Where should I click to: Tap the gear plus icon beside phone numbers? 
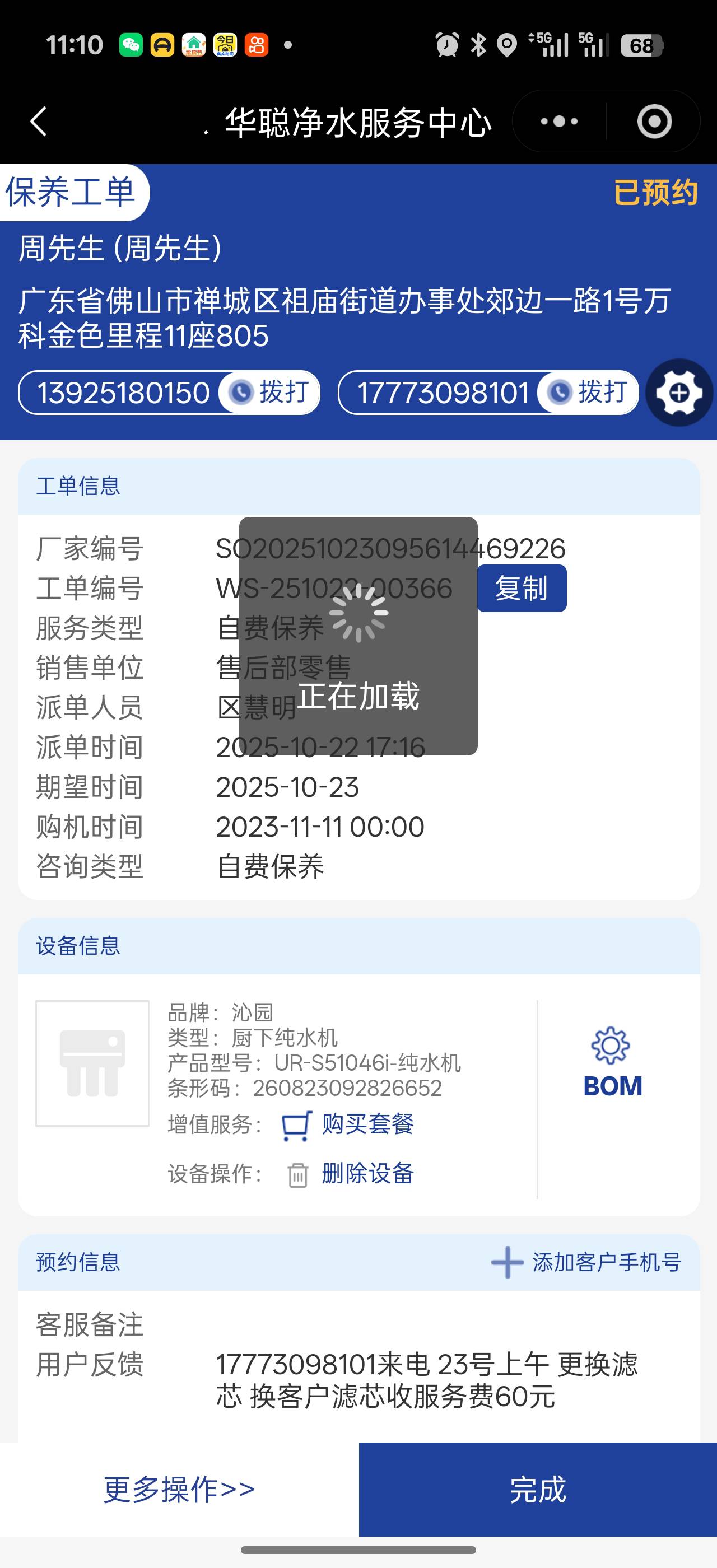click(x=679, y=393)
